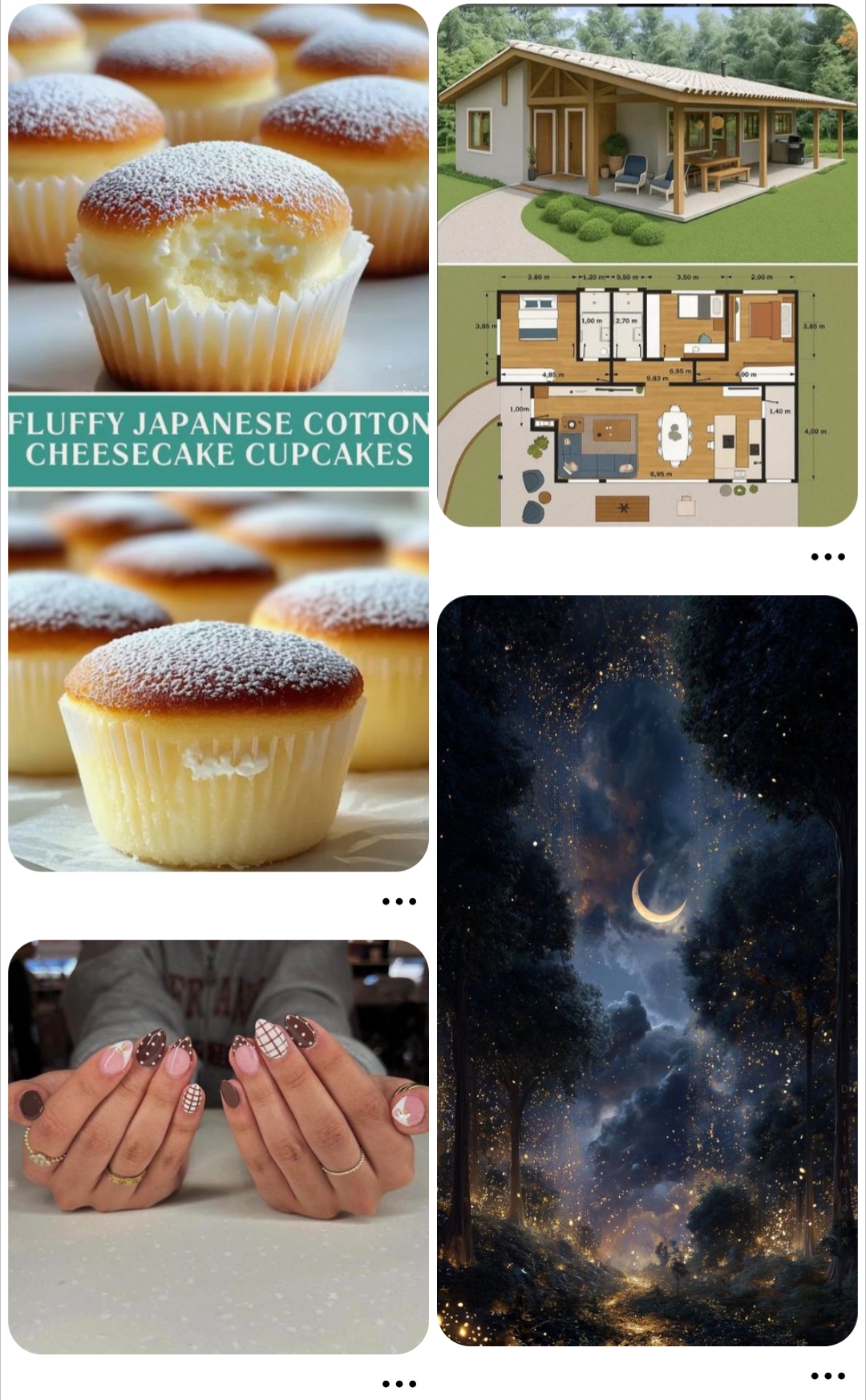Show more options for the night forest pin
This screenshot has width=866, height=1400.
[x=828, y=1376]
